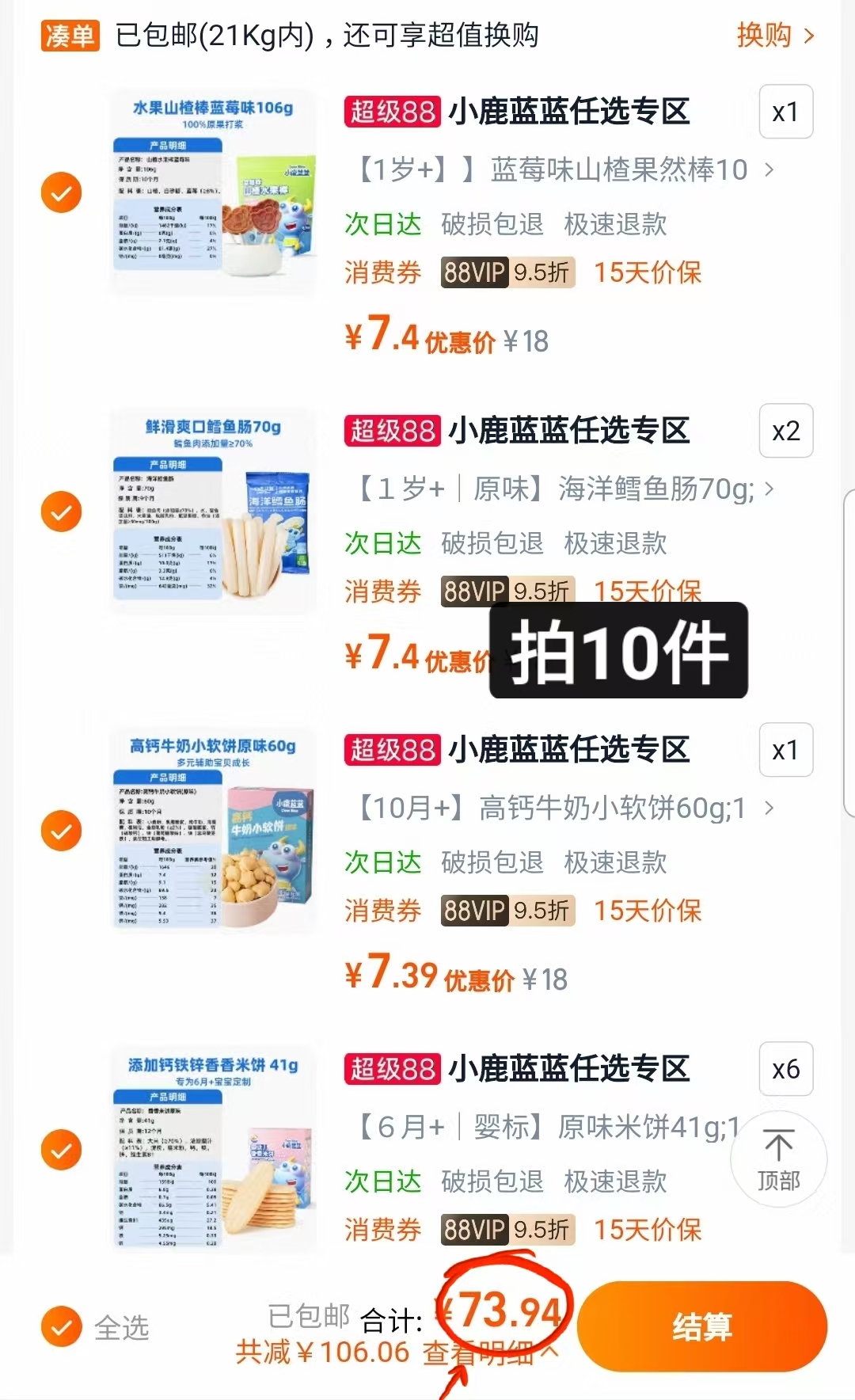This screenshot has height=1400, width=855.
Task: Tap the 顶部 back-to-top button
Action: (x=779, y=1158)
